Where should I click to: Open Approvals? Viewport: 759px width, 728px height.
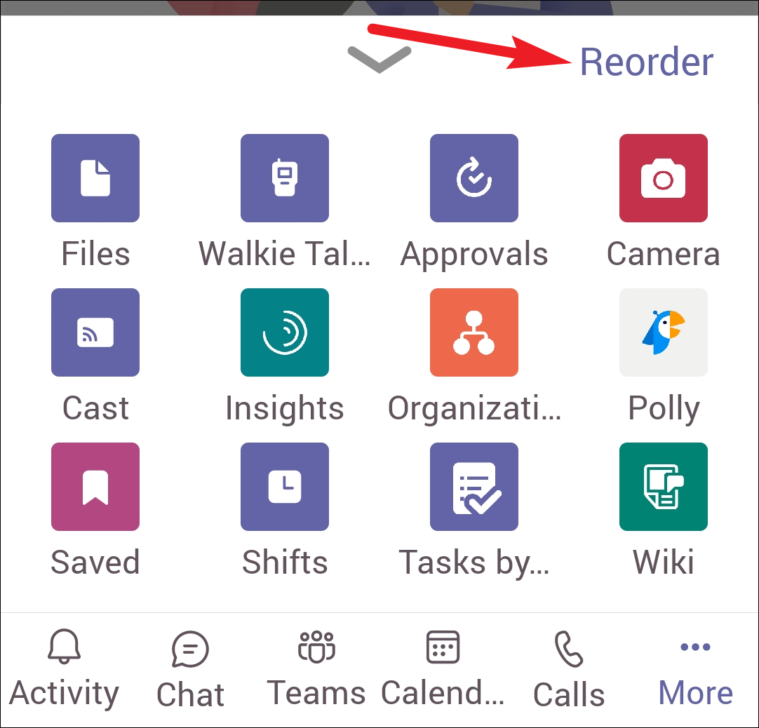coord(474,178)
